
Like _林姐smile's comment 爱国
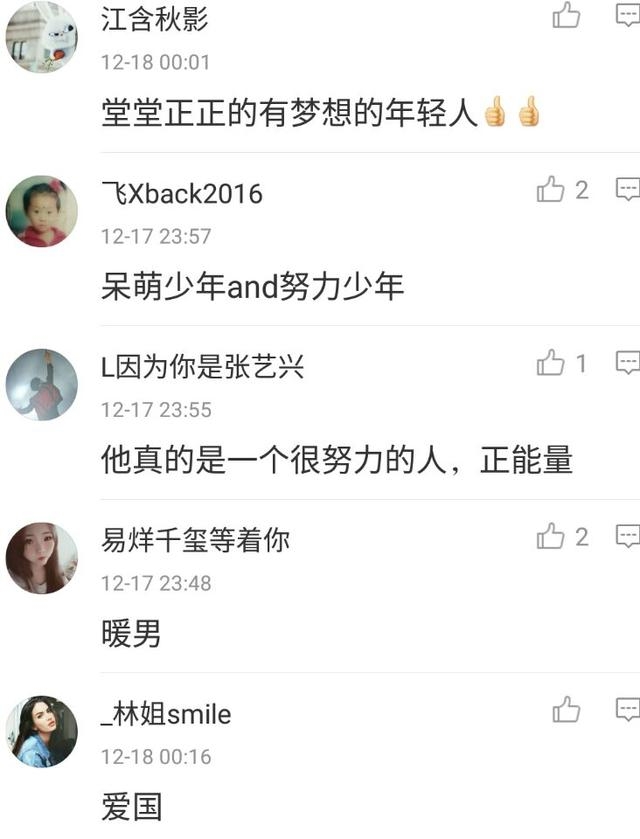pyautogui.click(x=566, y=710)
